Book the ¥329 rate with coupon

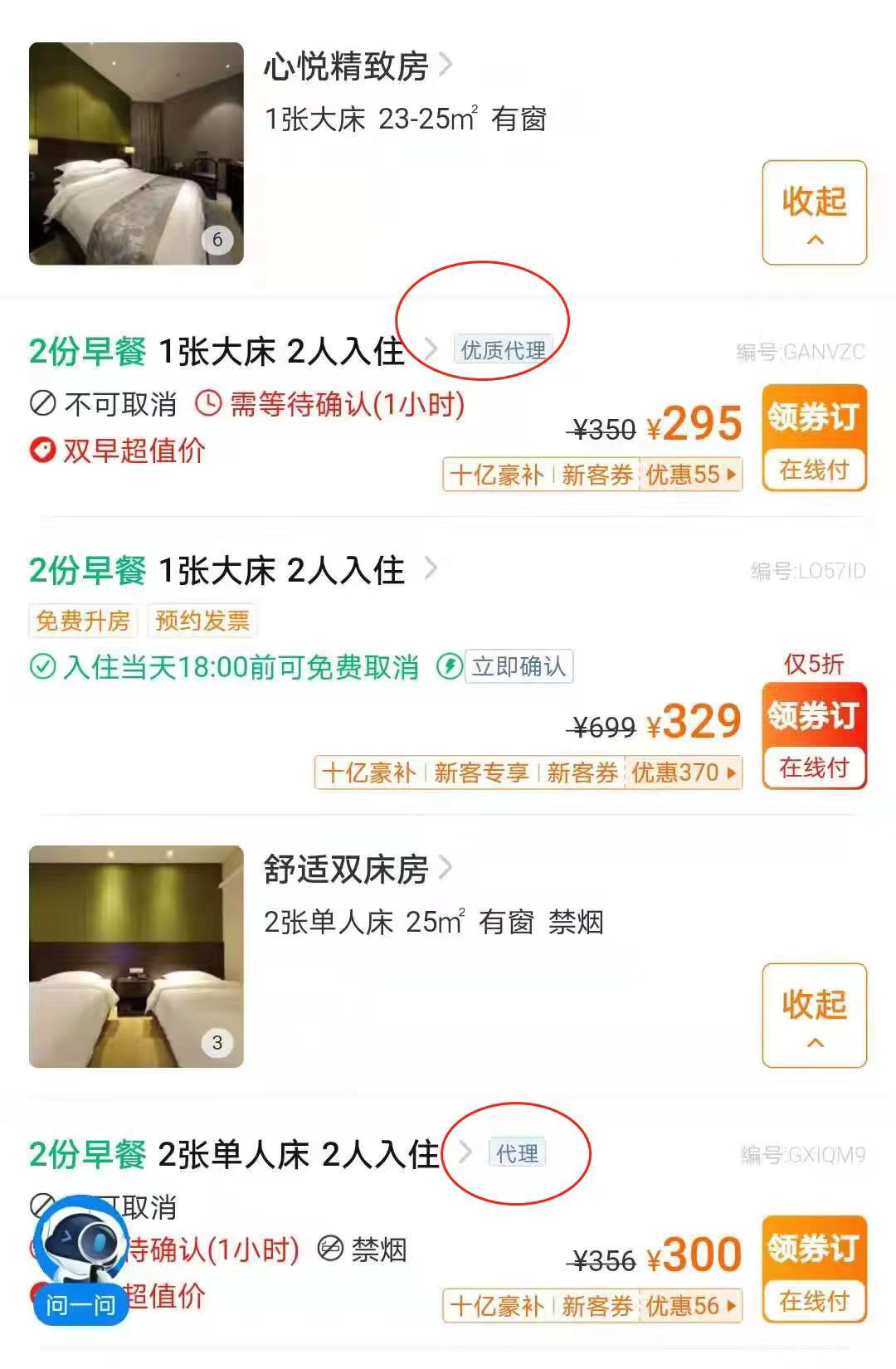click(814, 735)
